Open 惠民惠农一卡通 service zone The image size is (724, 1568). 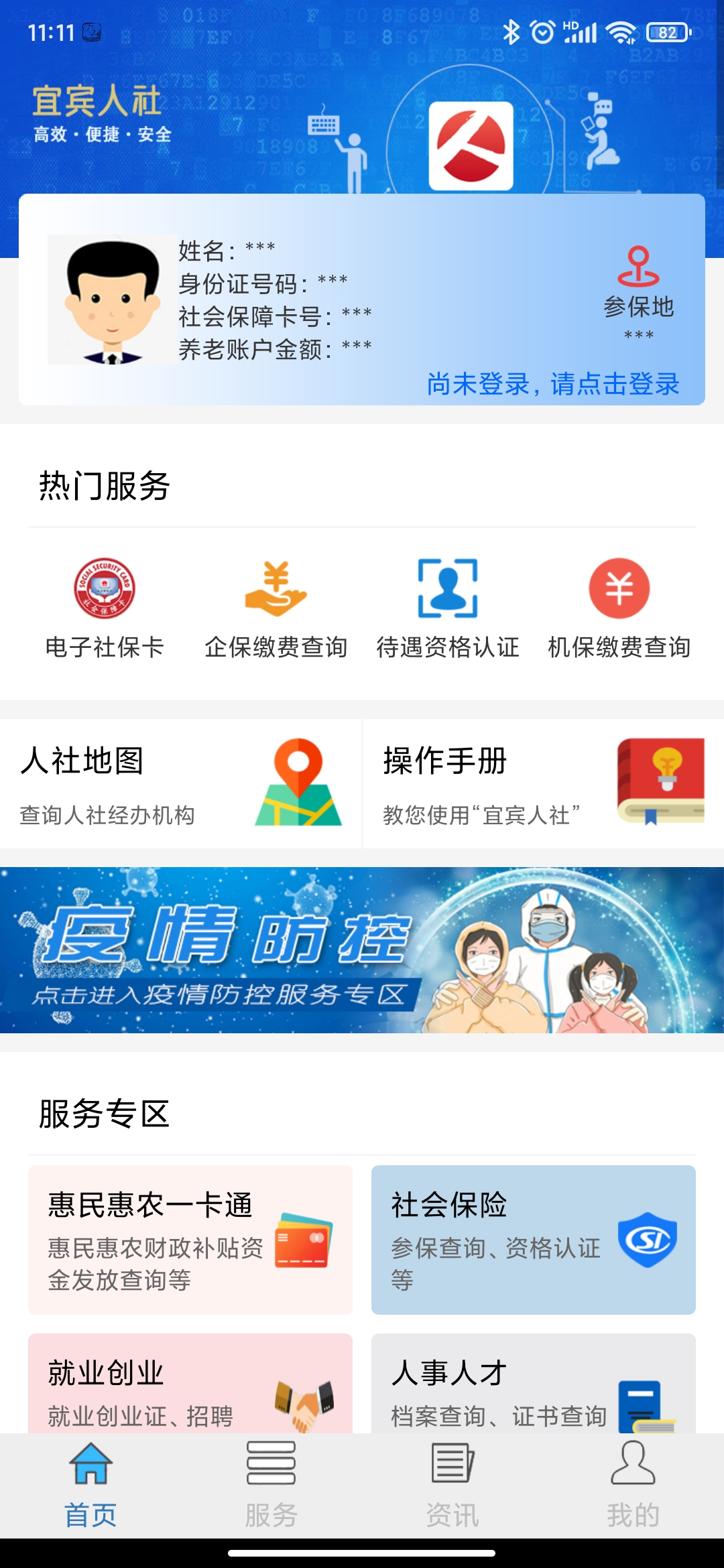190,1240
